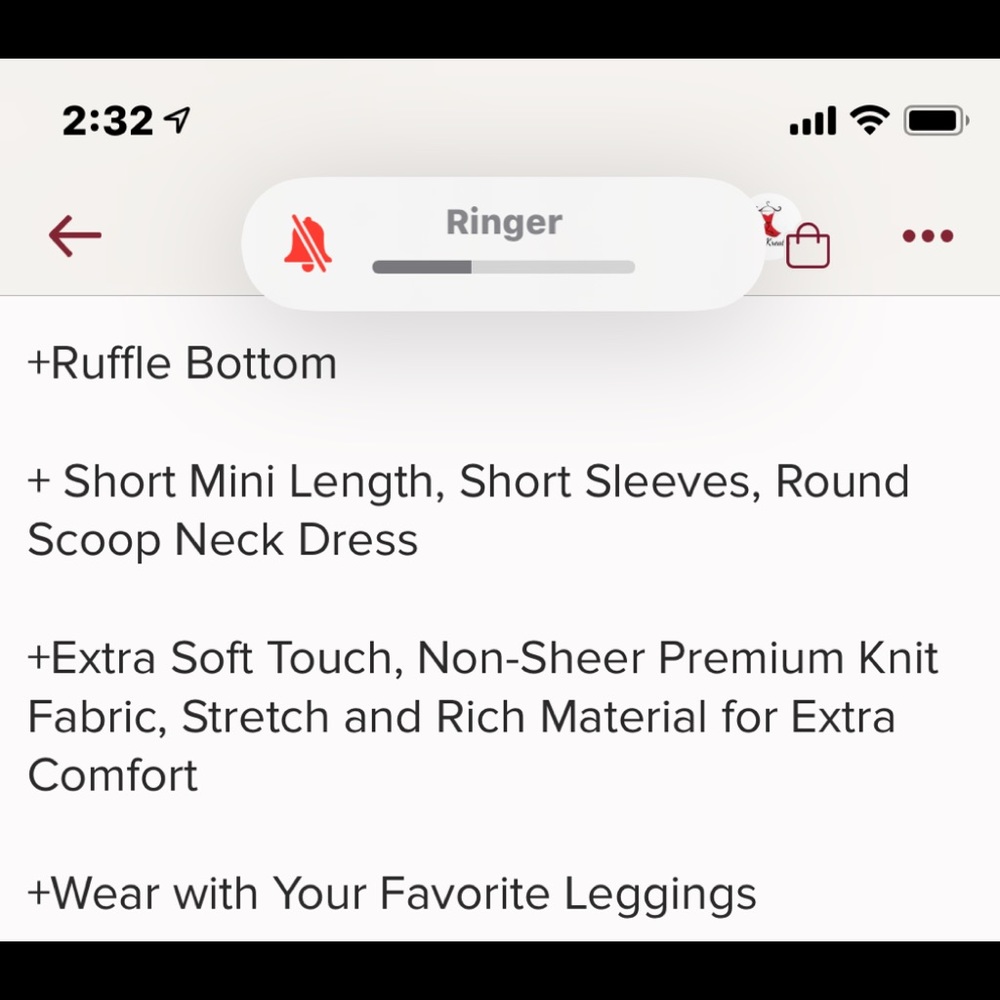Open the shopping bag
Screen dimensions: 1000x1000
coord(808,246)
